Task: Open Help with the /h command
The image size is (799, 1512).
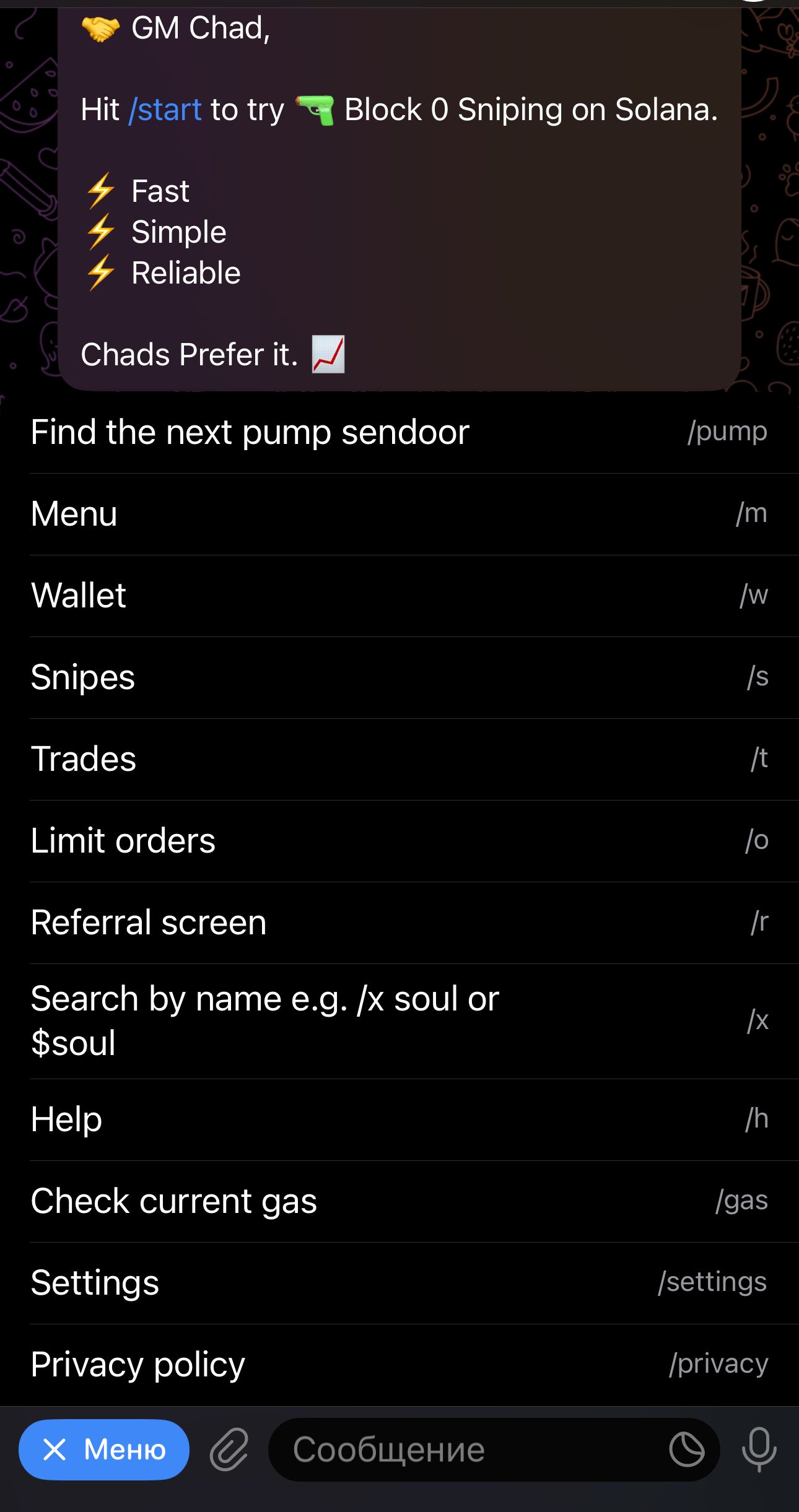Action: [399, 1119]
